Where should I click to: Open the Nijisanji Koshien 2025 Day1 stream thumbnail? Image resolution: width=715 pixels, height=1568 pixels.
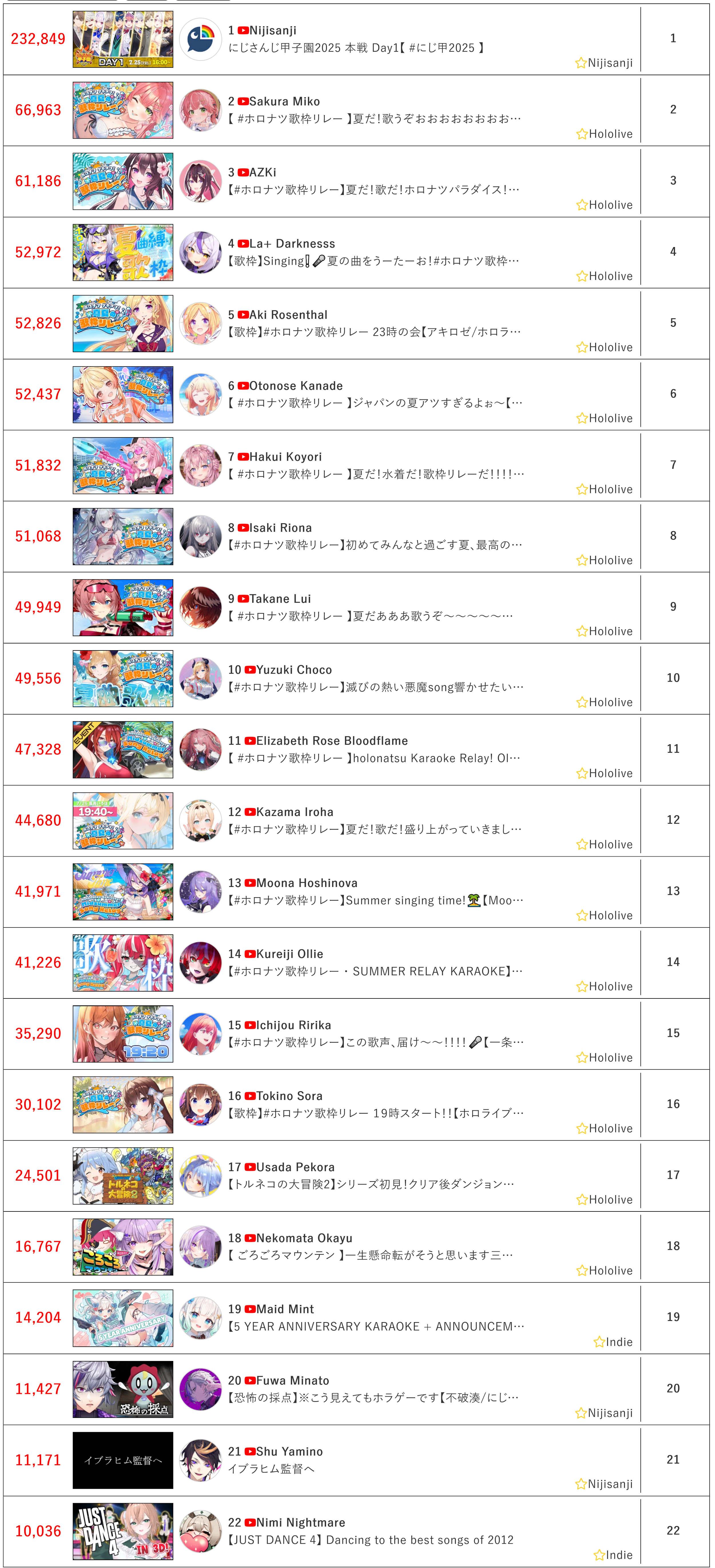click(x=122, y=39)
